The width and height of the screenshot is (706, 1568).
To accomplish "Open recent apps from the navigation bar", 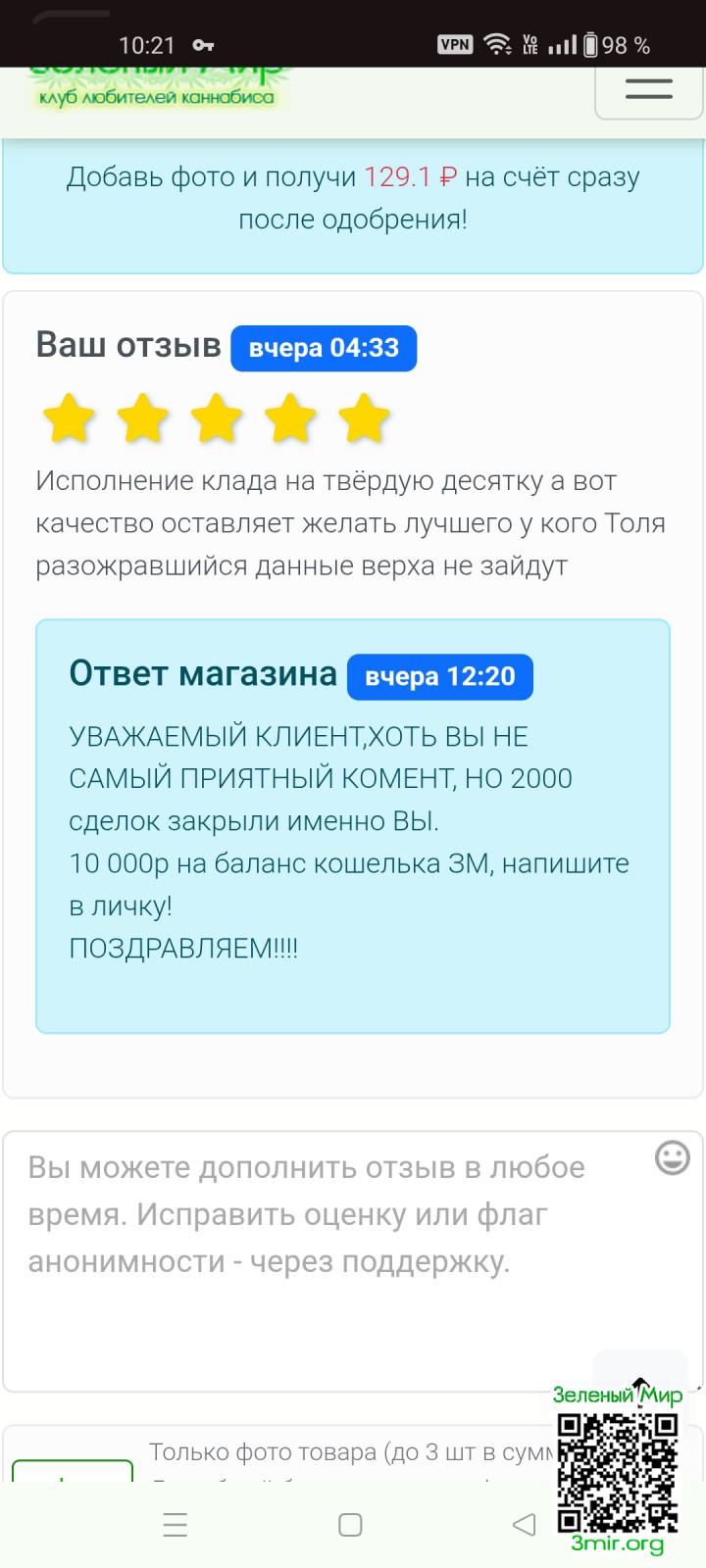I will 176,1525.
